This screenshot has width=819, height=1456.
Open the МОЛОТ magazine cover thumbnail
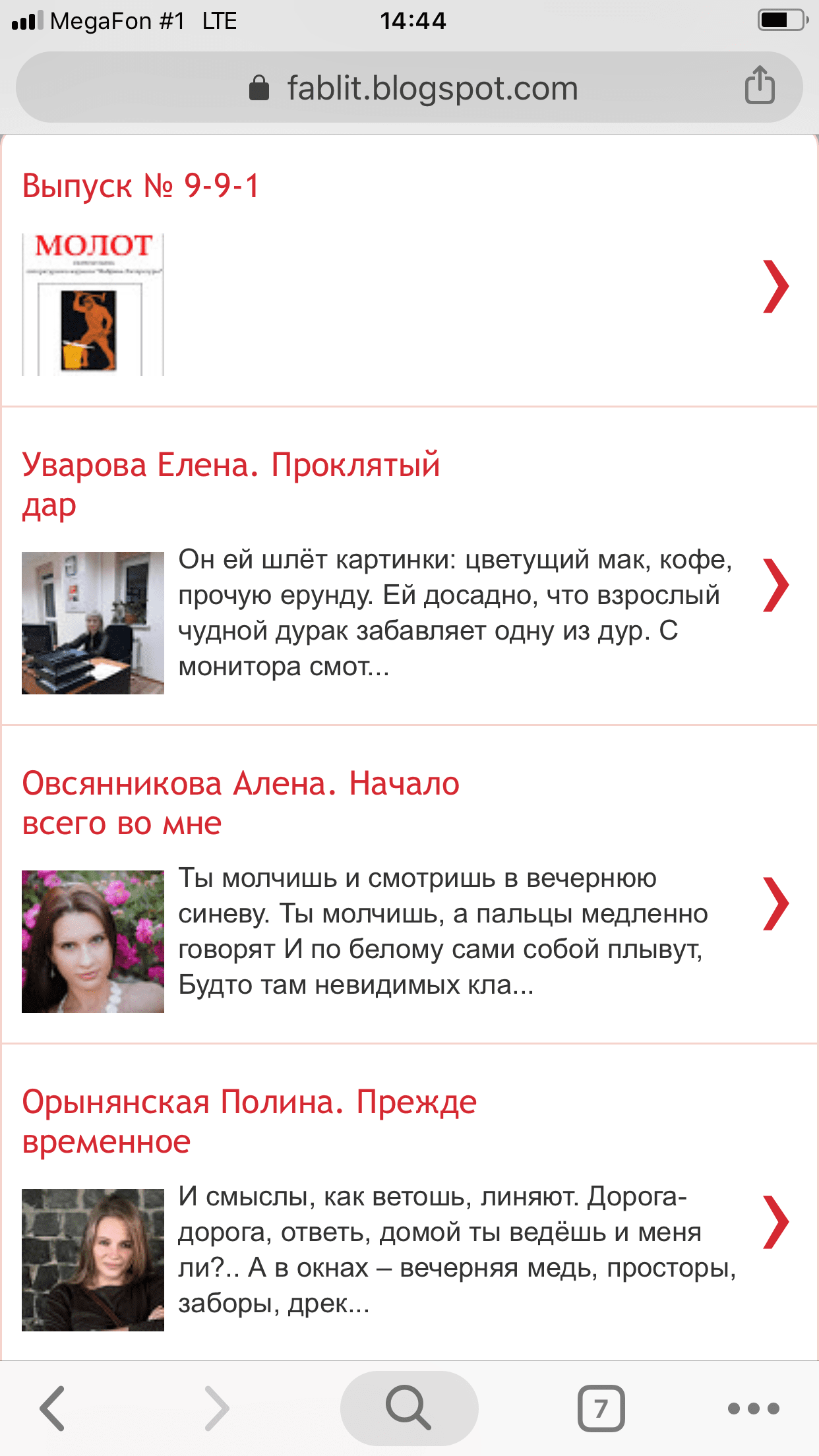click(x=93, y=304)
